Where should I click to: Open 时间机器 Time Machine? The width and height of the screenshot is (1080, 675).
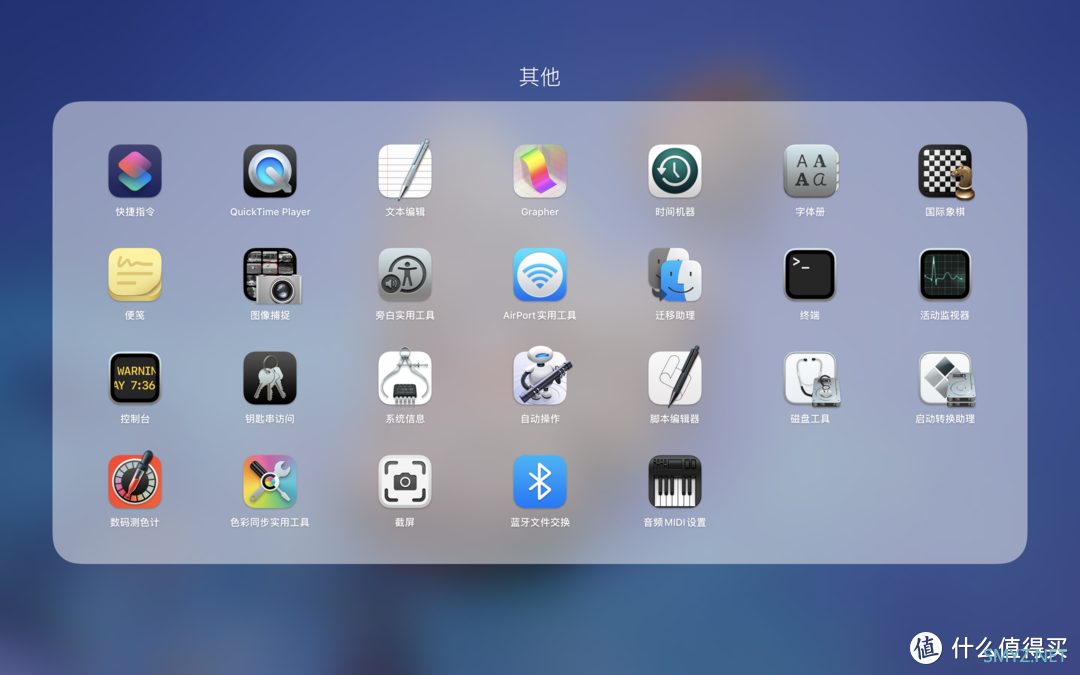click(x=675, y=171)
